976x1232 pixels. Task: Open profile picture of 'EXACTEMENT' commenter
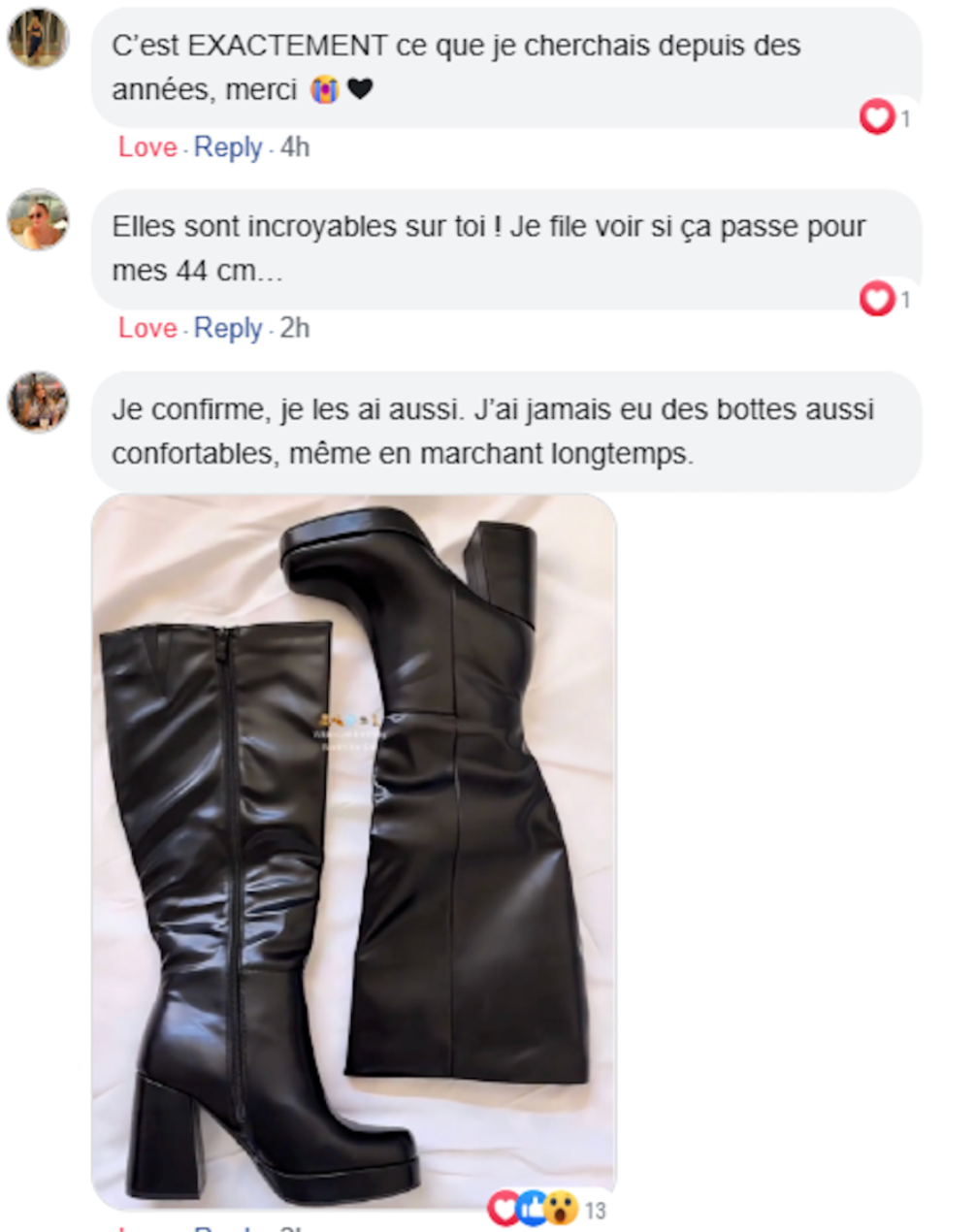pos(39,39)
